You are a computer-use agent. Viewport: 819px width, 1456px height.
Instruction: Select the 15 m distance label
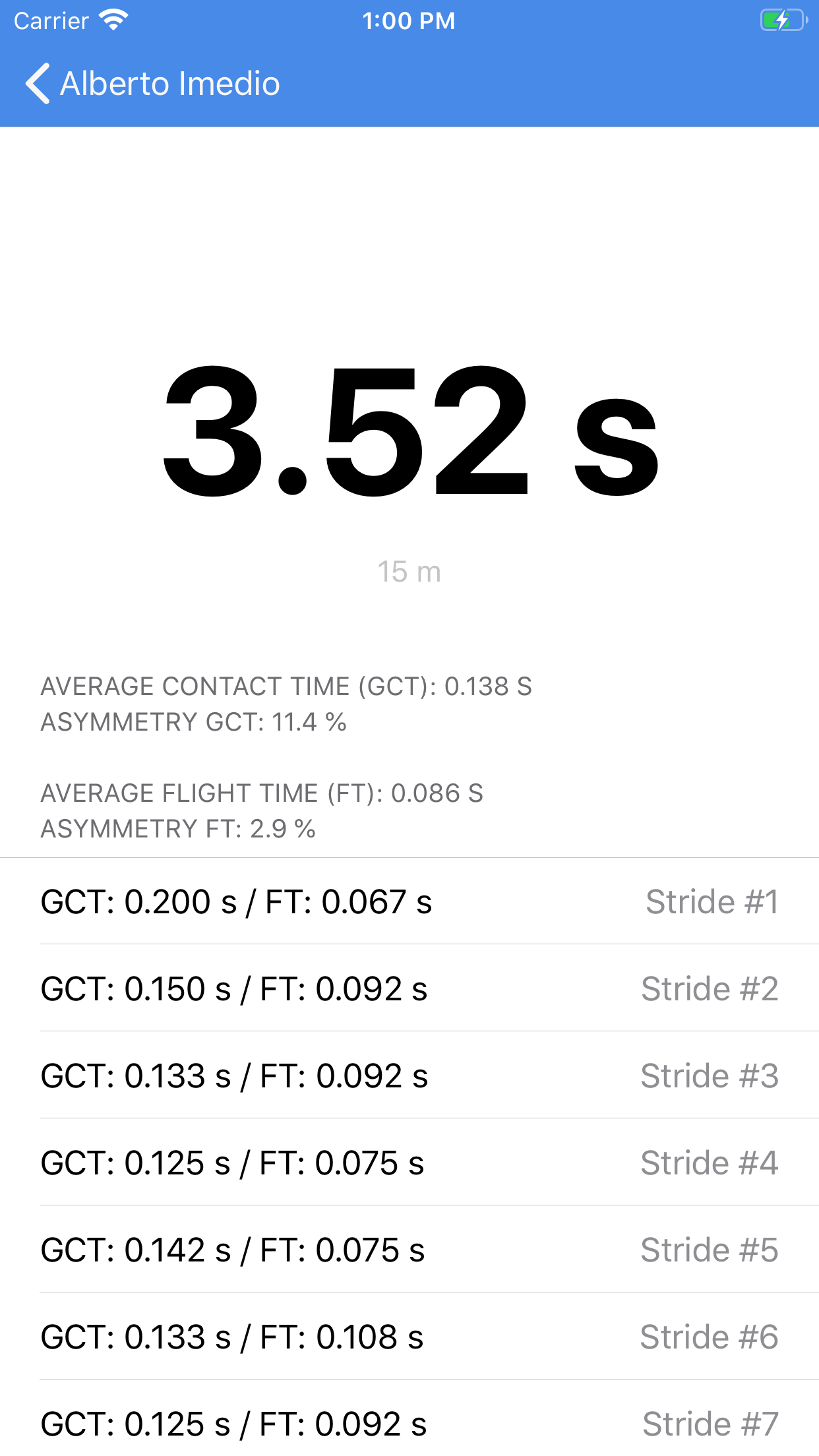(x=409, y=572)
